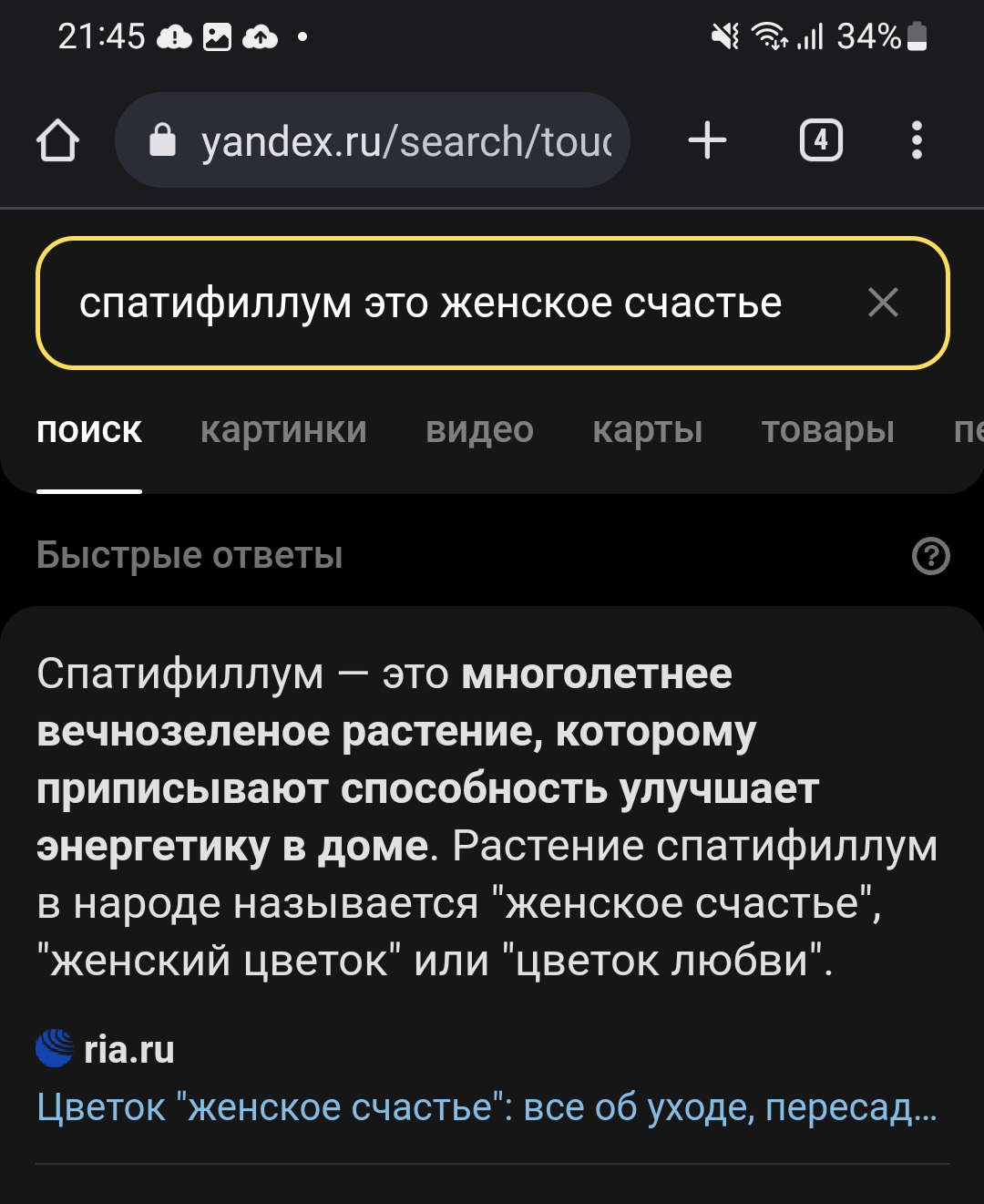The width and height of the screenshot is (984, 1204).
Task: Switch to the карты tab
Action: click(647, 430)
